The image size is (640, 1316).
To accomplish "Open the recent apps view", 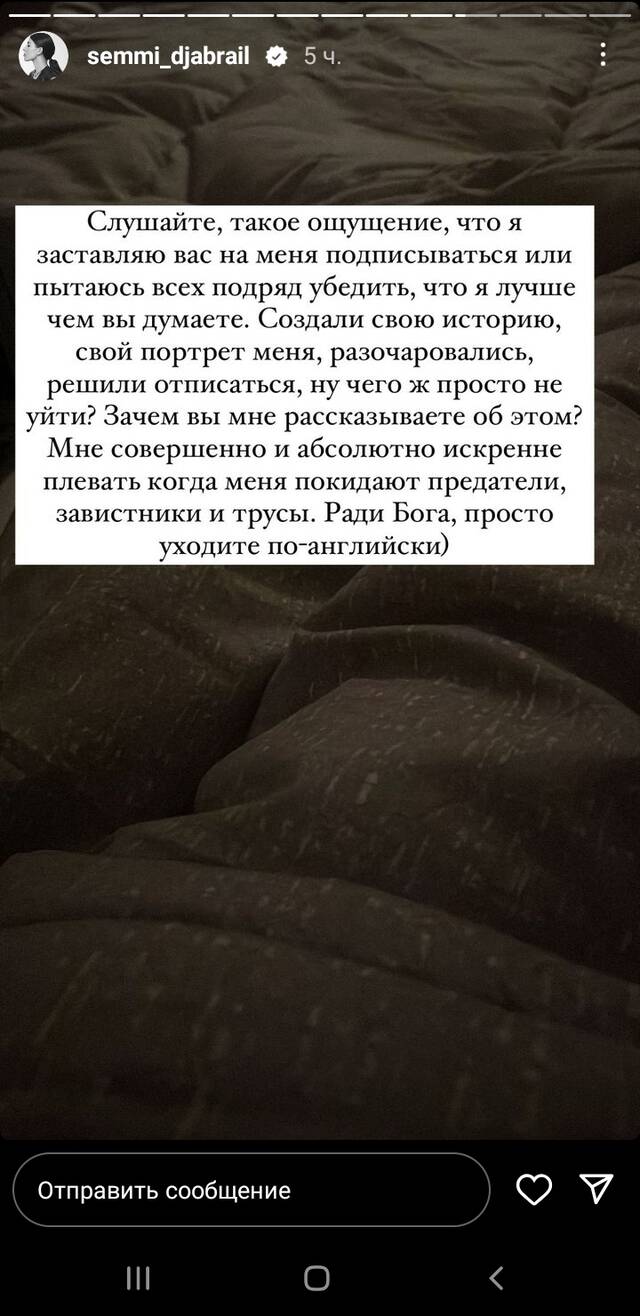I will (138, 1277).
